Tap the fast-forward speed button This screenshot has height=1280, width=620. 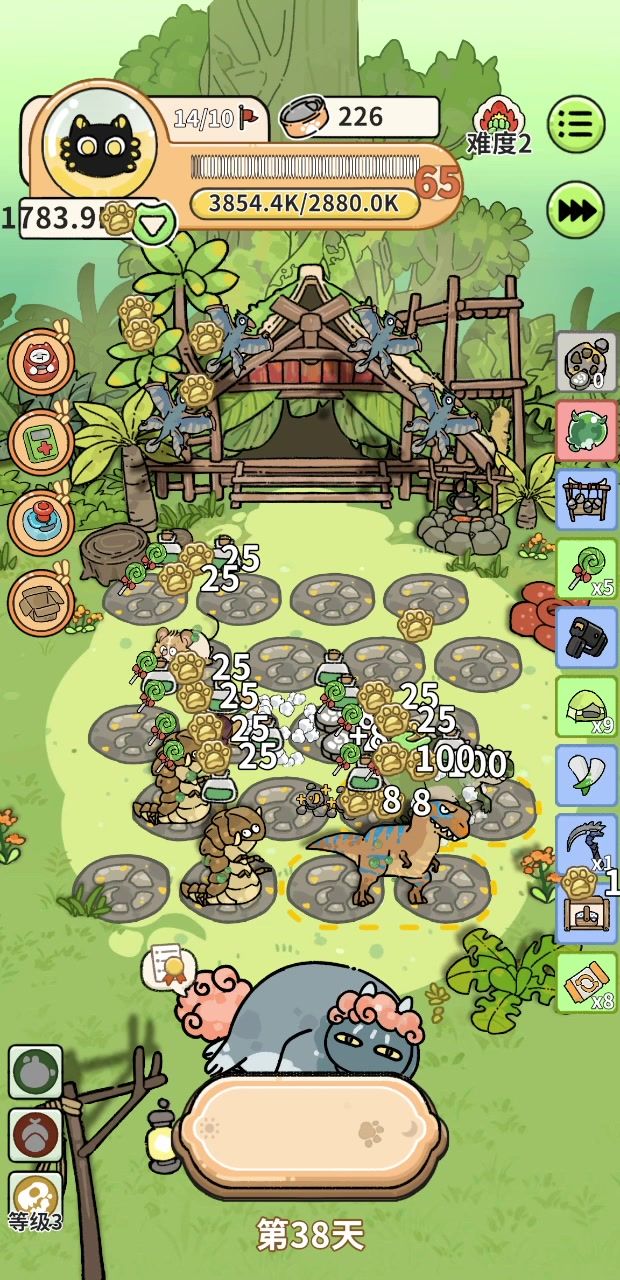pyautogui.click(x=576, y=210)
